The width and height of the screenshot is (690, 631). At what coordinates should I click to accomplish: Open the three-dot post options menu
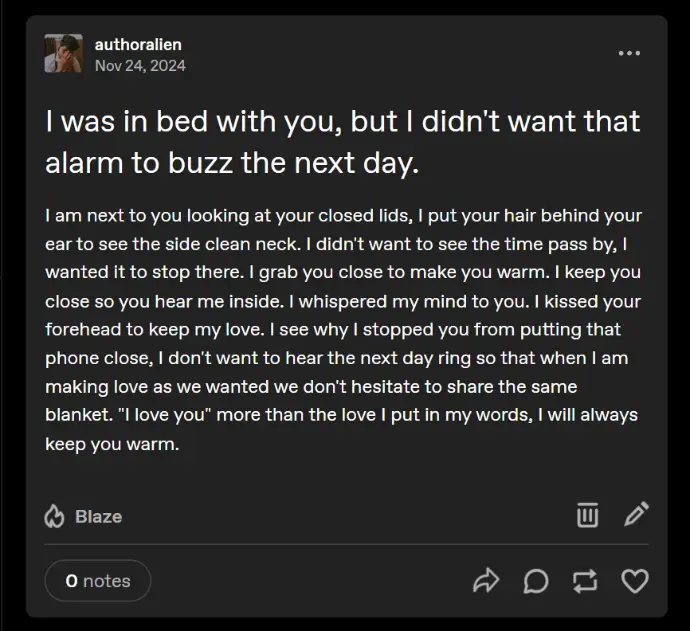click(x=629, y=54)
